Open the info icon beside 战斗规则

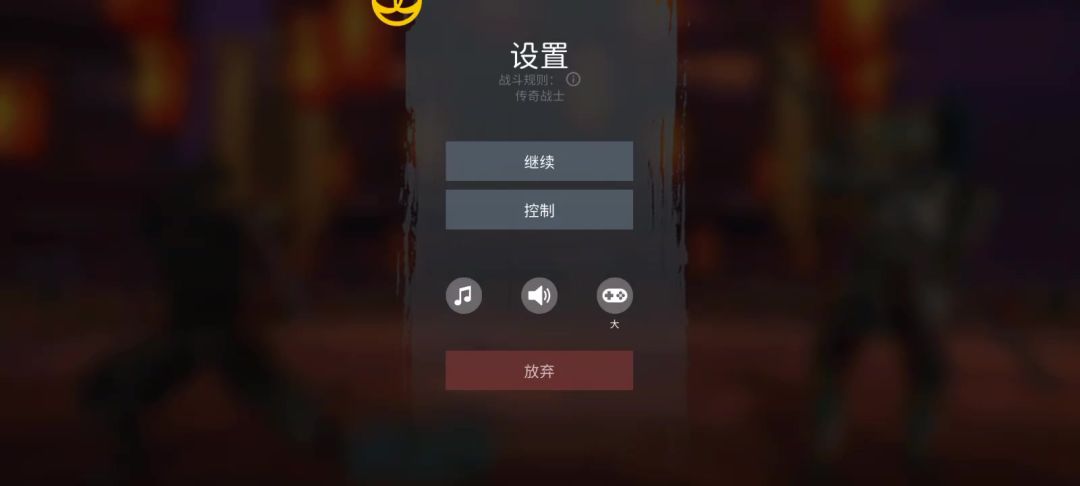[573, 79]
